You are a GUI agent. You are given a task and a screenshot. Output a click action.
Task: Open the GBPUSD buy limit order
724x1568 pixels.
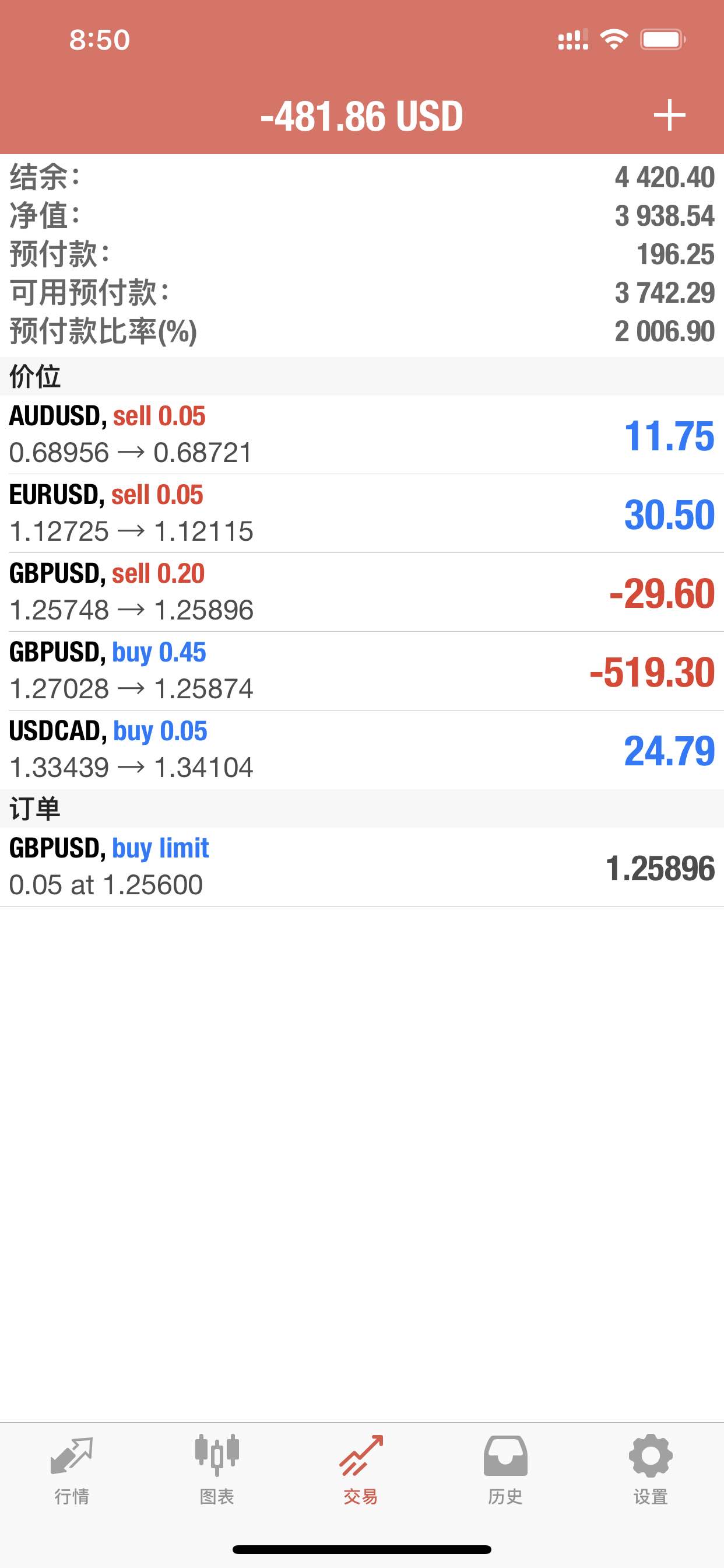click(x=362, y=867)
